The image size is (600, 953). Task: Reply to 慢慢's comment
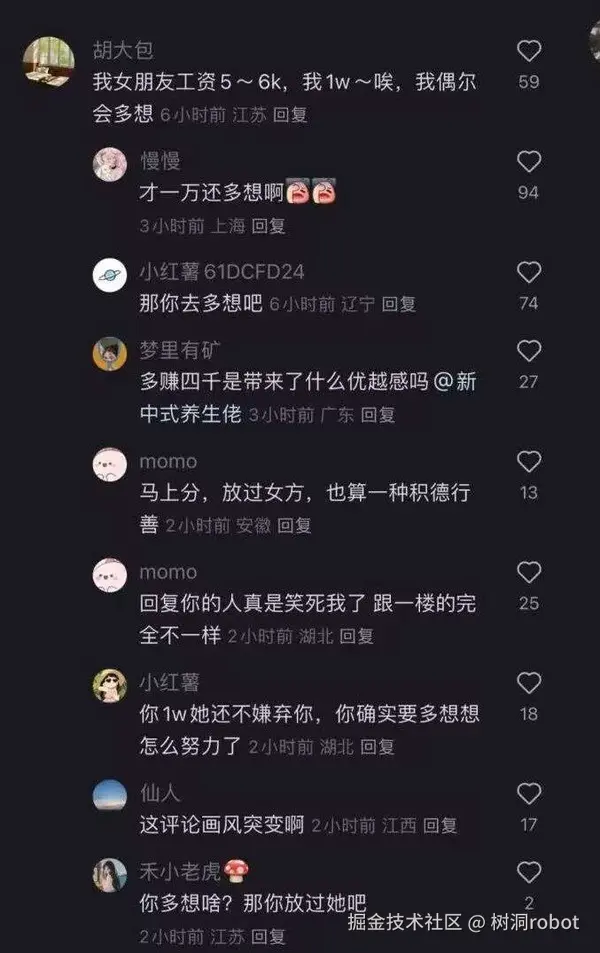coord(269,226)
